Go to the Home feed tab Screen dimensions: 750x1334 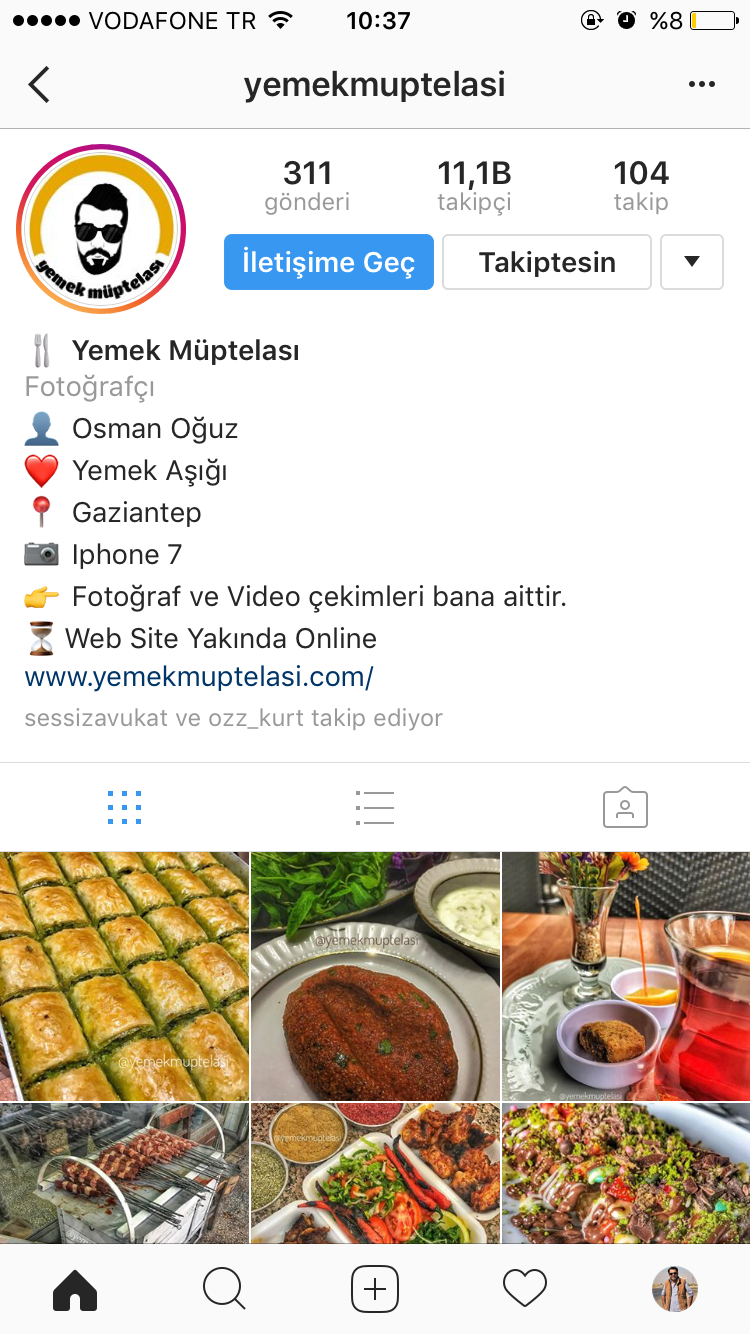click(75, 1289)
